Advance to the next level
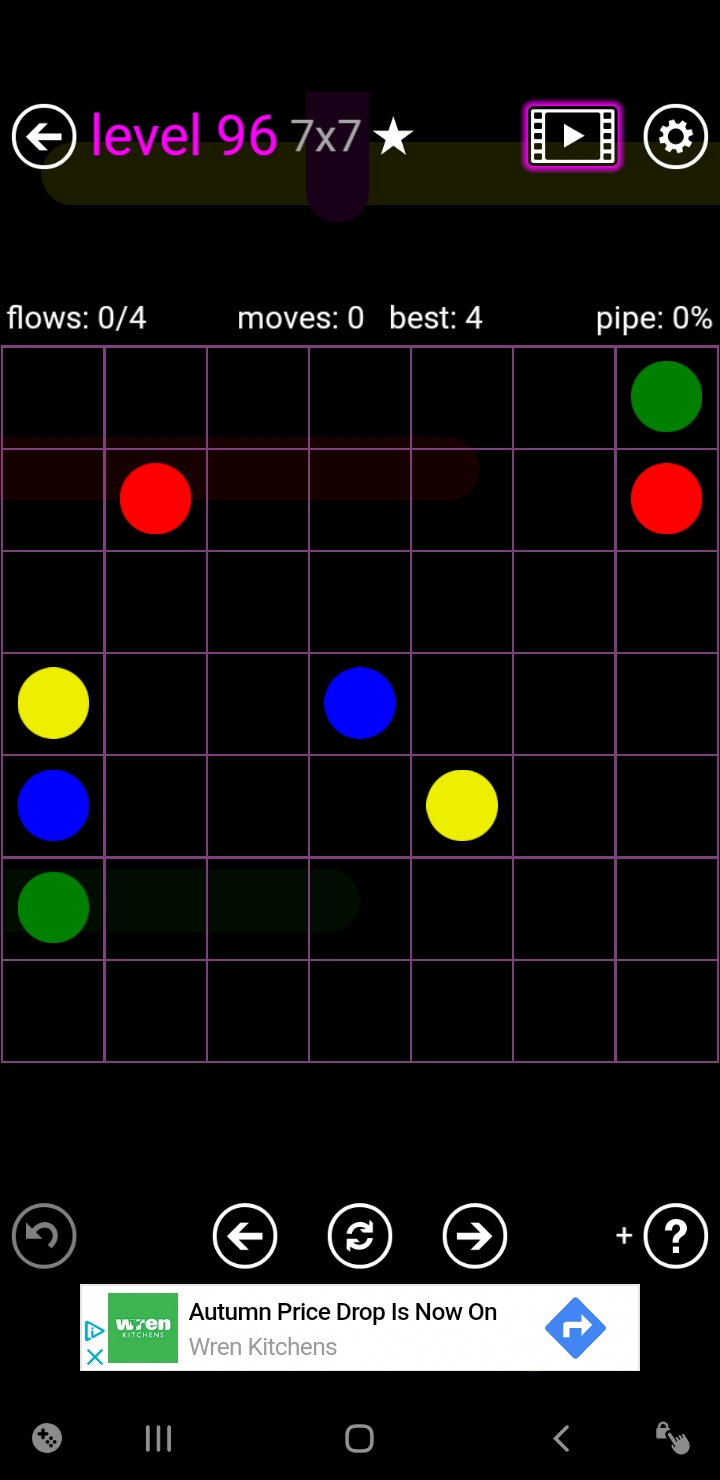720x1480 pixels. pyautogui.click(x=475, y=1236)
